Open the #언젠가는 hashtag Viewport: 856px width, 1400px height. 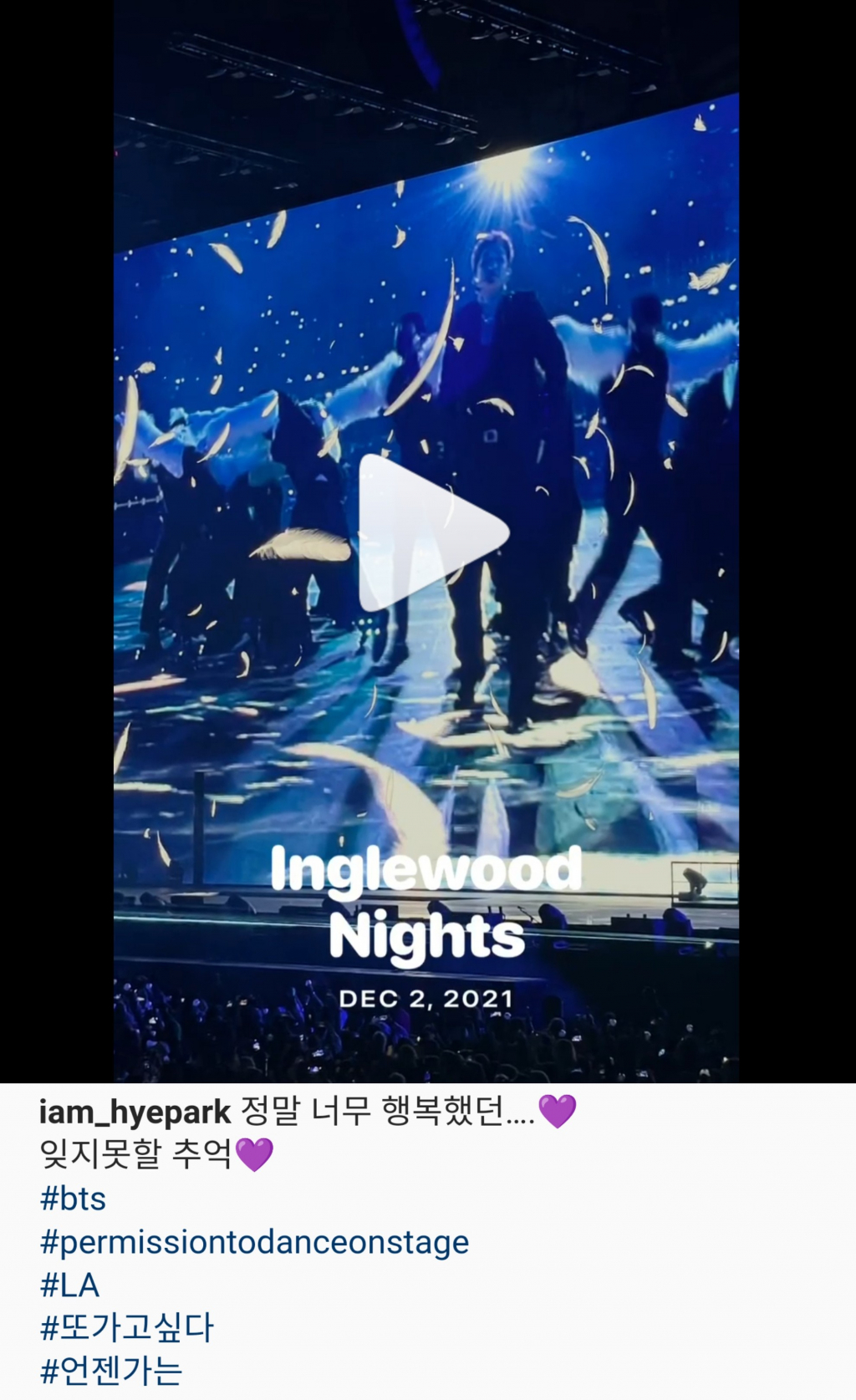(111, 1372)
